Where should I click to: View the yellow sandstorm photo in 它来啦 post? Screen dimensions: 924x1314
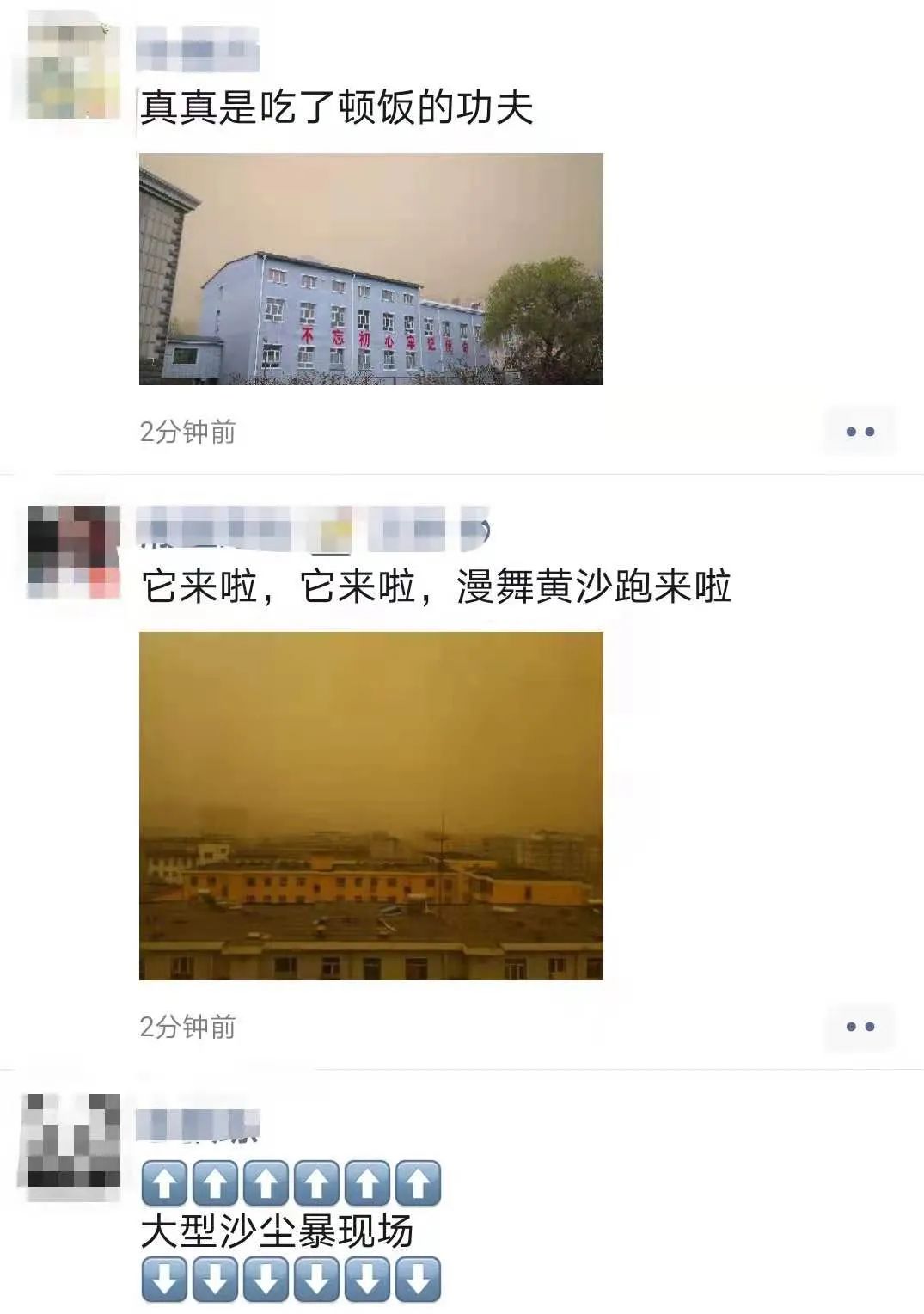click(x=370, y=806)
